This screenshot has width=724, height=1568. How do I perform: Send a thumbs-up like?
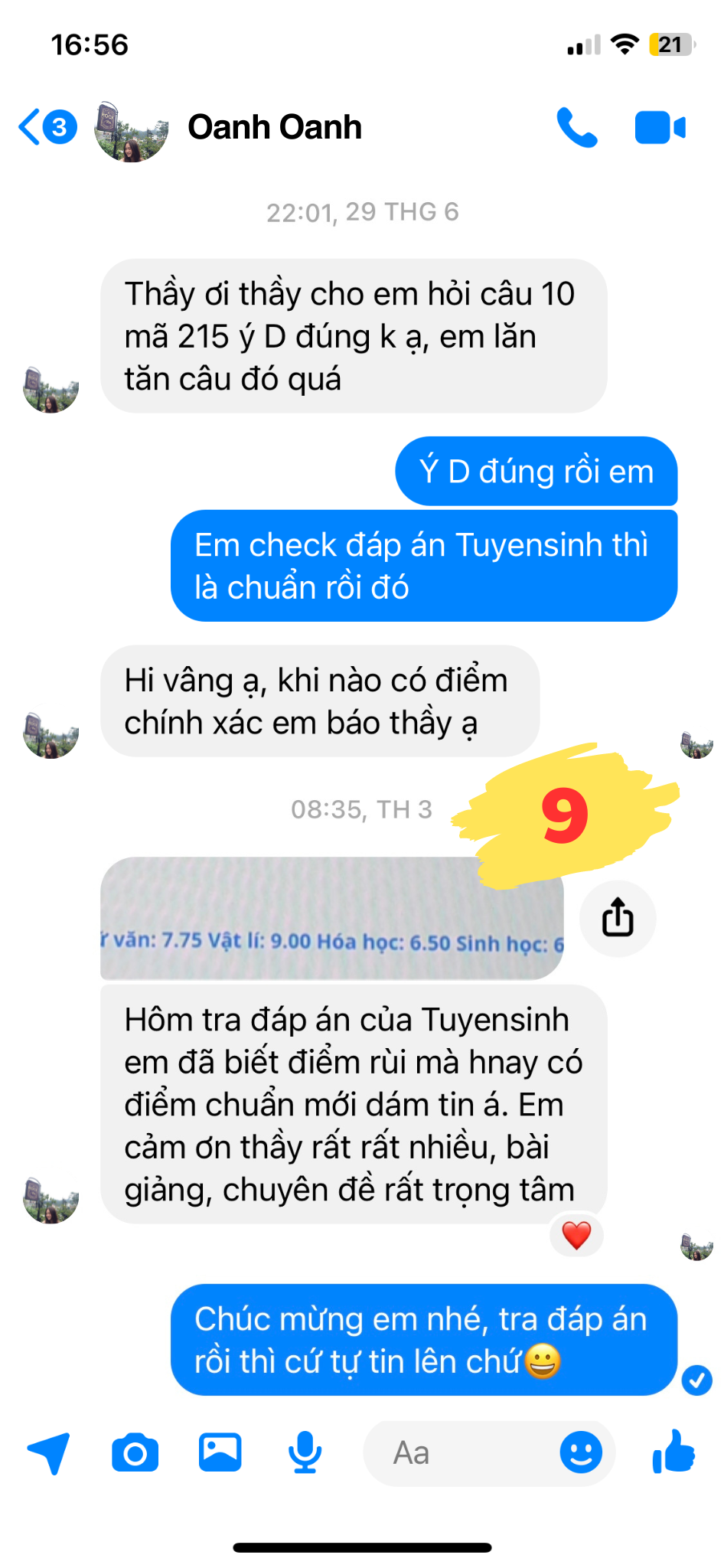pos(673,1451)
